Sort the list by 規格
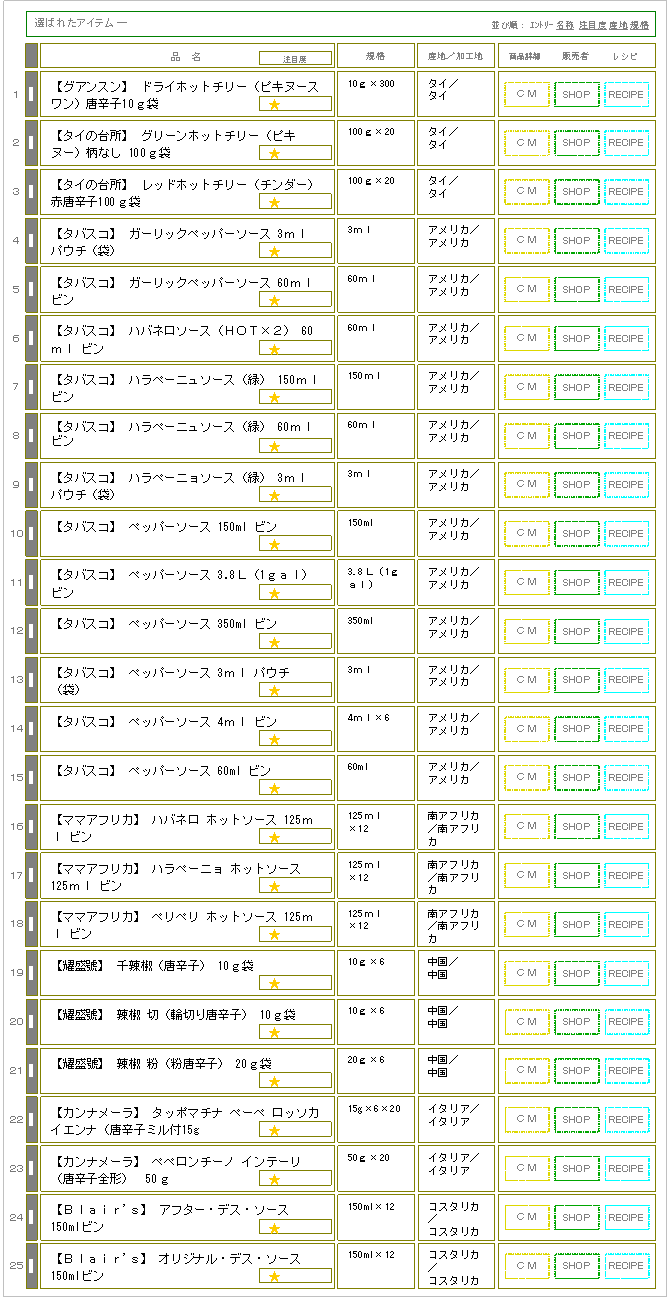This screenshot has height=1298, width=668. pyautogui.click(x=640, y=24)
